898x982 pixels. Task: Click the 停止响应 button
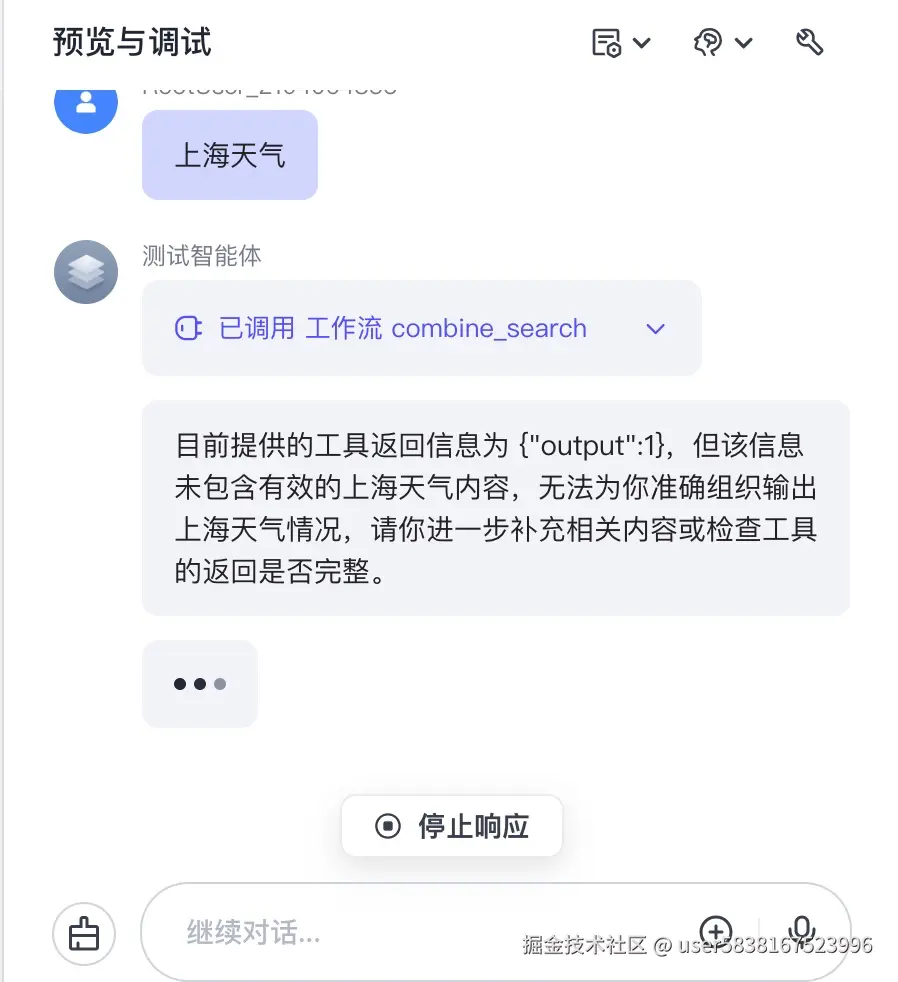pos(451,825)
